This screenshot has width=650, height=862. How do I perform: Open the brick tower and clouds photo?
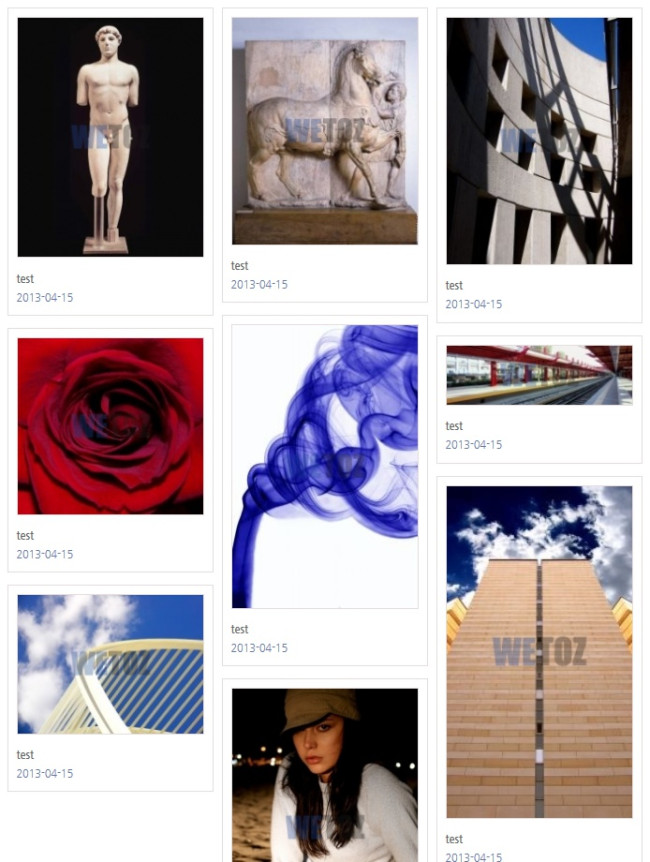(539, 652)
